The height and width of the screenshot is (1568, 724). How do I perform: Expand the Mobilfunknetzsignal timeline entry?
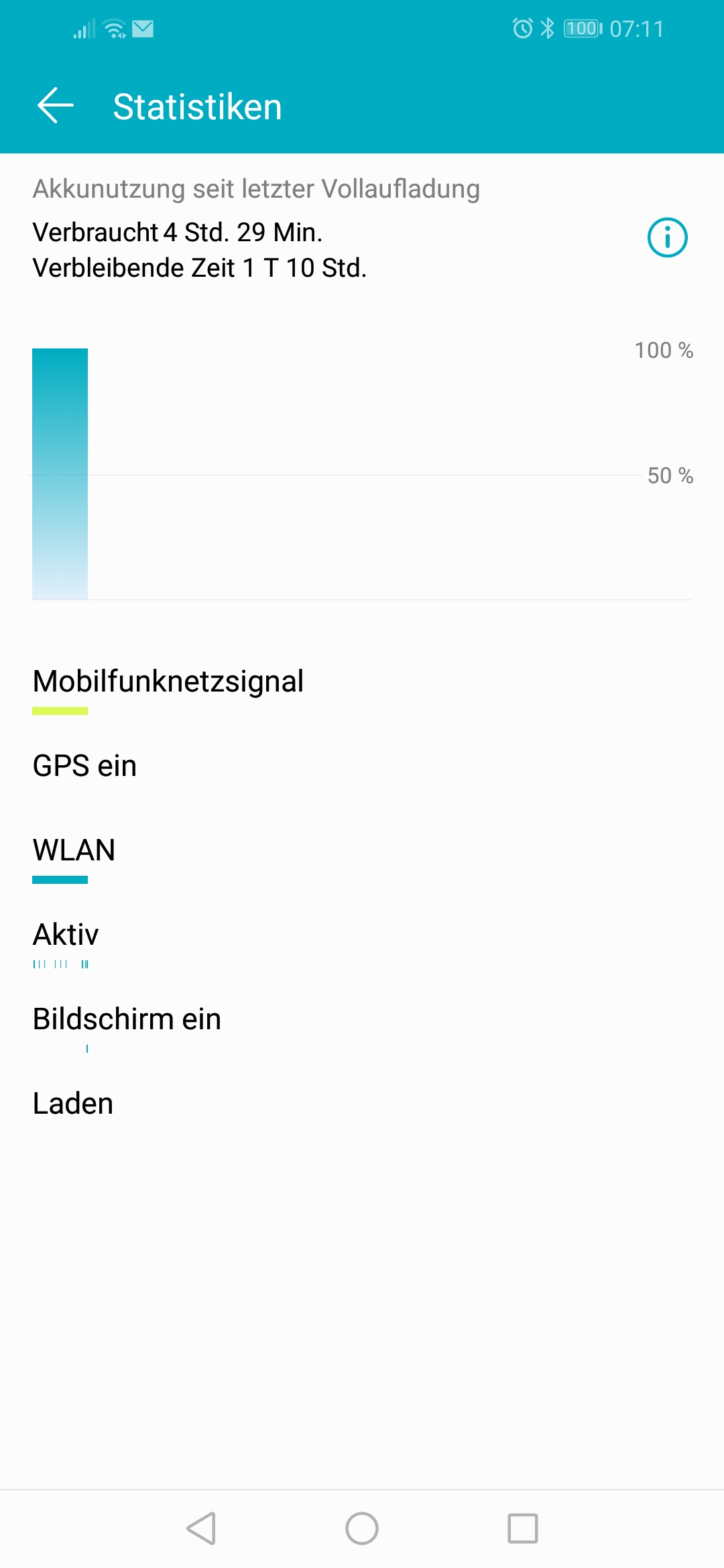click(x=168, y=681)
